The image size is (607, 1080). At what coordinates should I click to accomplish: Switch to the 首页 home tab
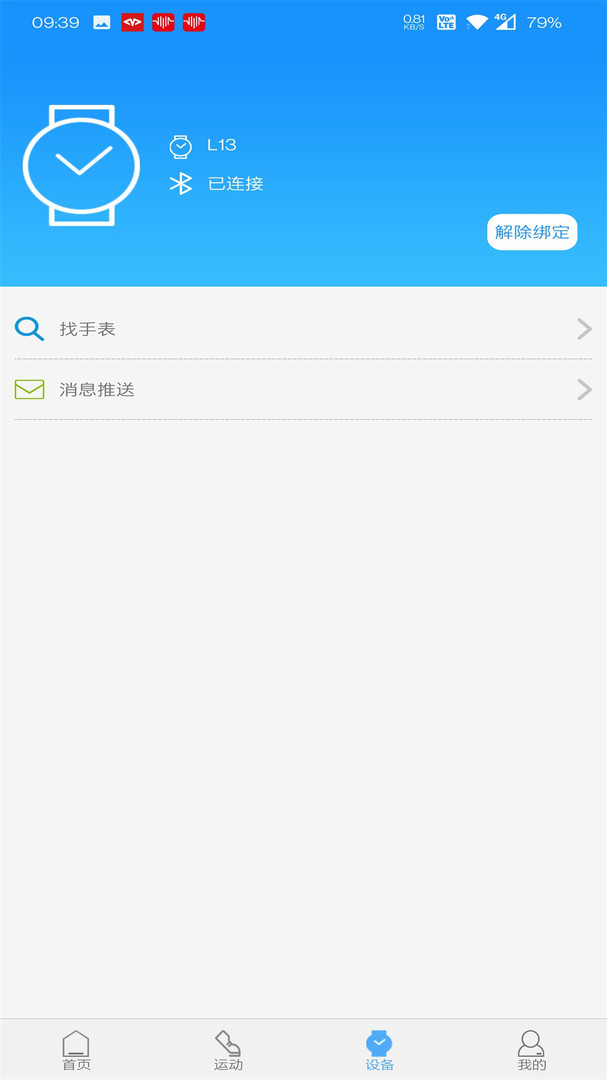(x=76, y=1050)
